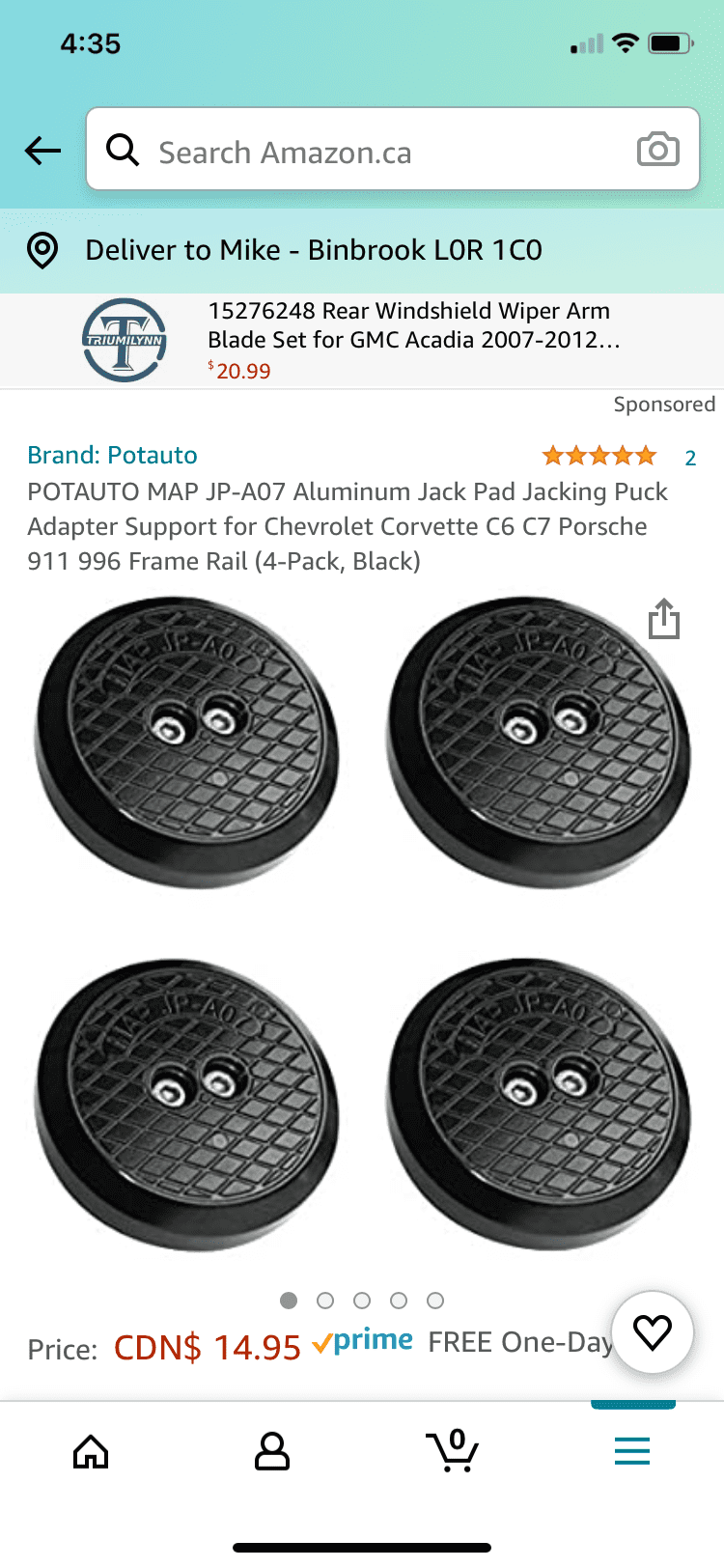This screenshot has width=724, height=1568.
Task: Add item to wish list heart
Action: coord(653,1333)
